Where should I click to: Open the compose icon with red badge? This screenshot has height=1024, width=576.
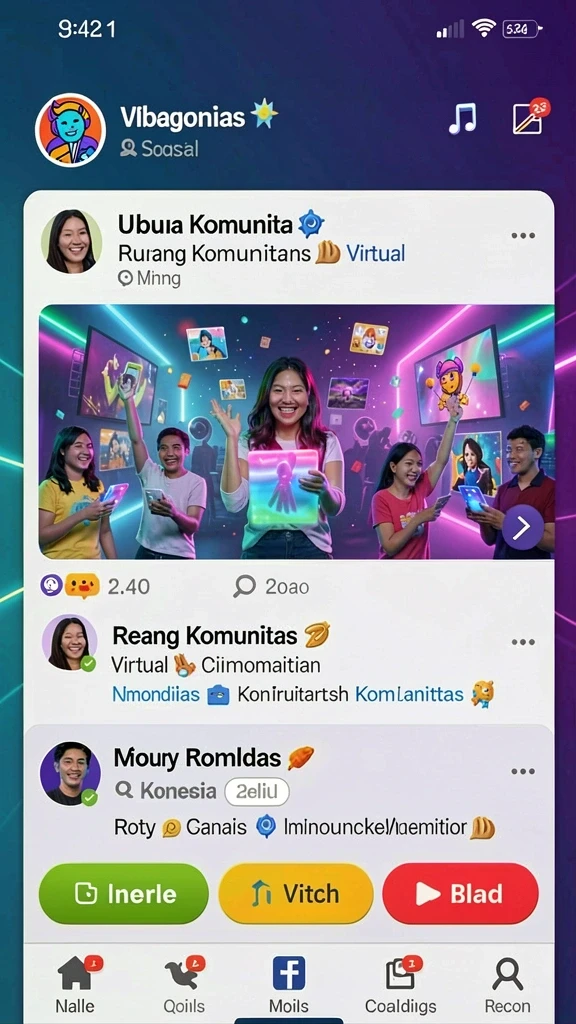click(530, 118)
